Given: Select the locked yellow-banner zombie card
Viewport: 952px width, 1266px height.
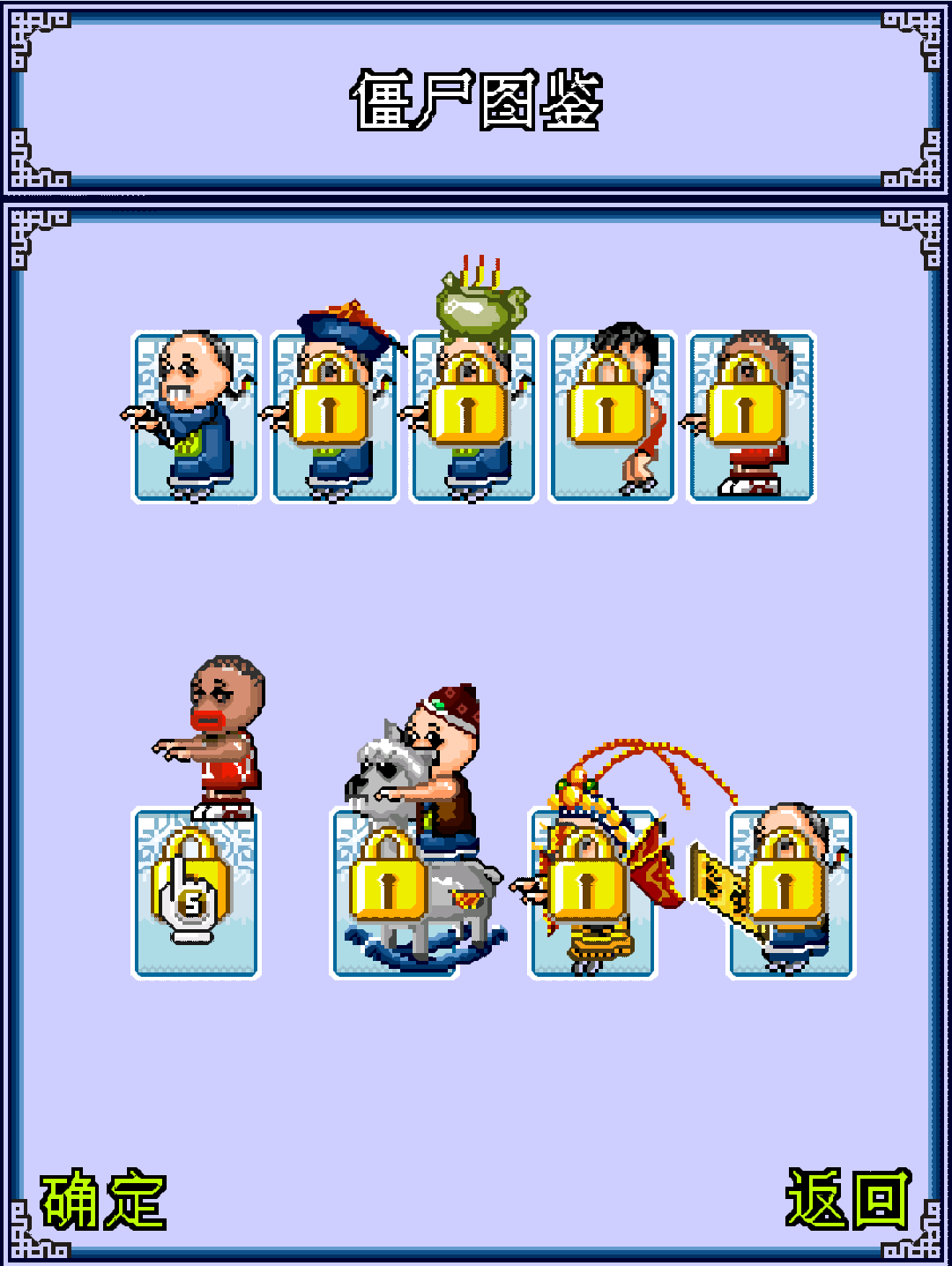Looking at the screenshot, I should tap(791, 892).
